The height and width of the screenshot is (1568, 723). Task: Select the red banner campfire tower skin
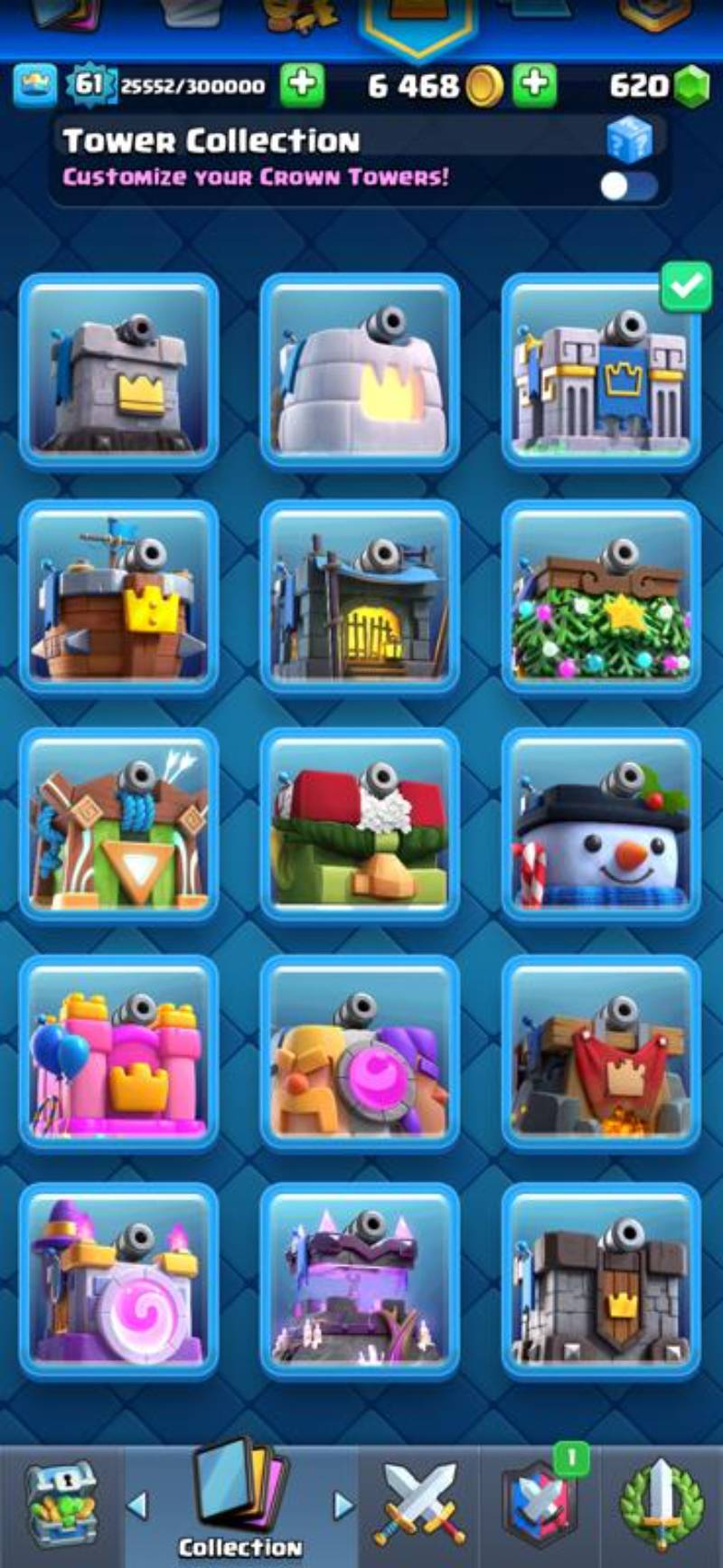[601, 1053]
